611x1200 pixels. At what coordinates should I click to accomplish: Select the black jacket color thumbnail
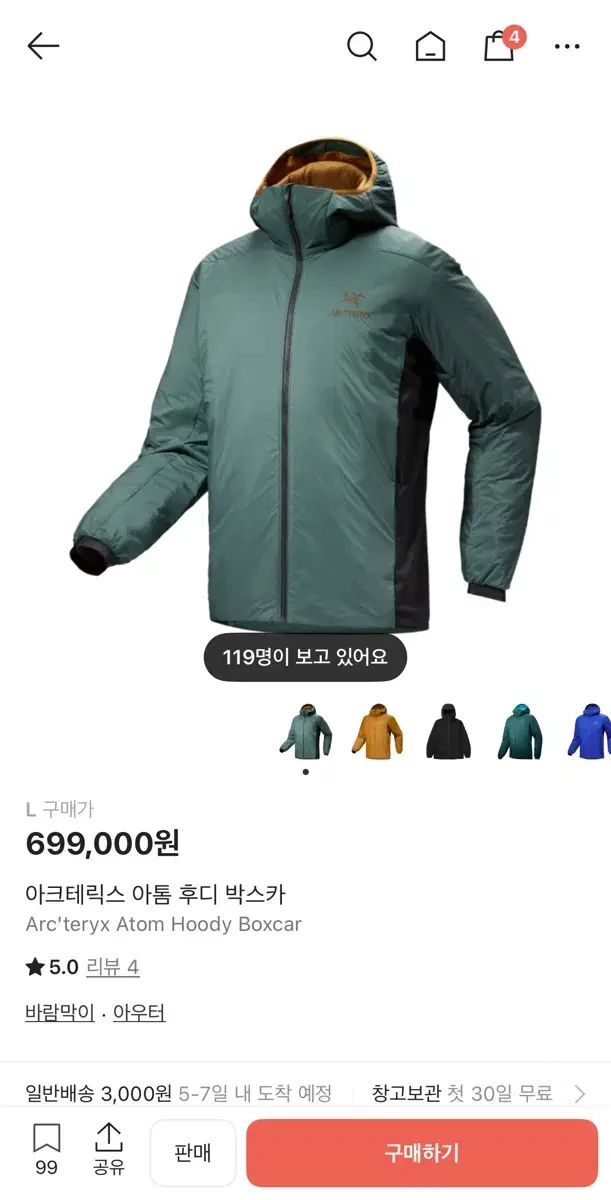click(448, 732)
